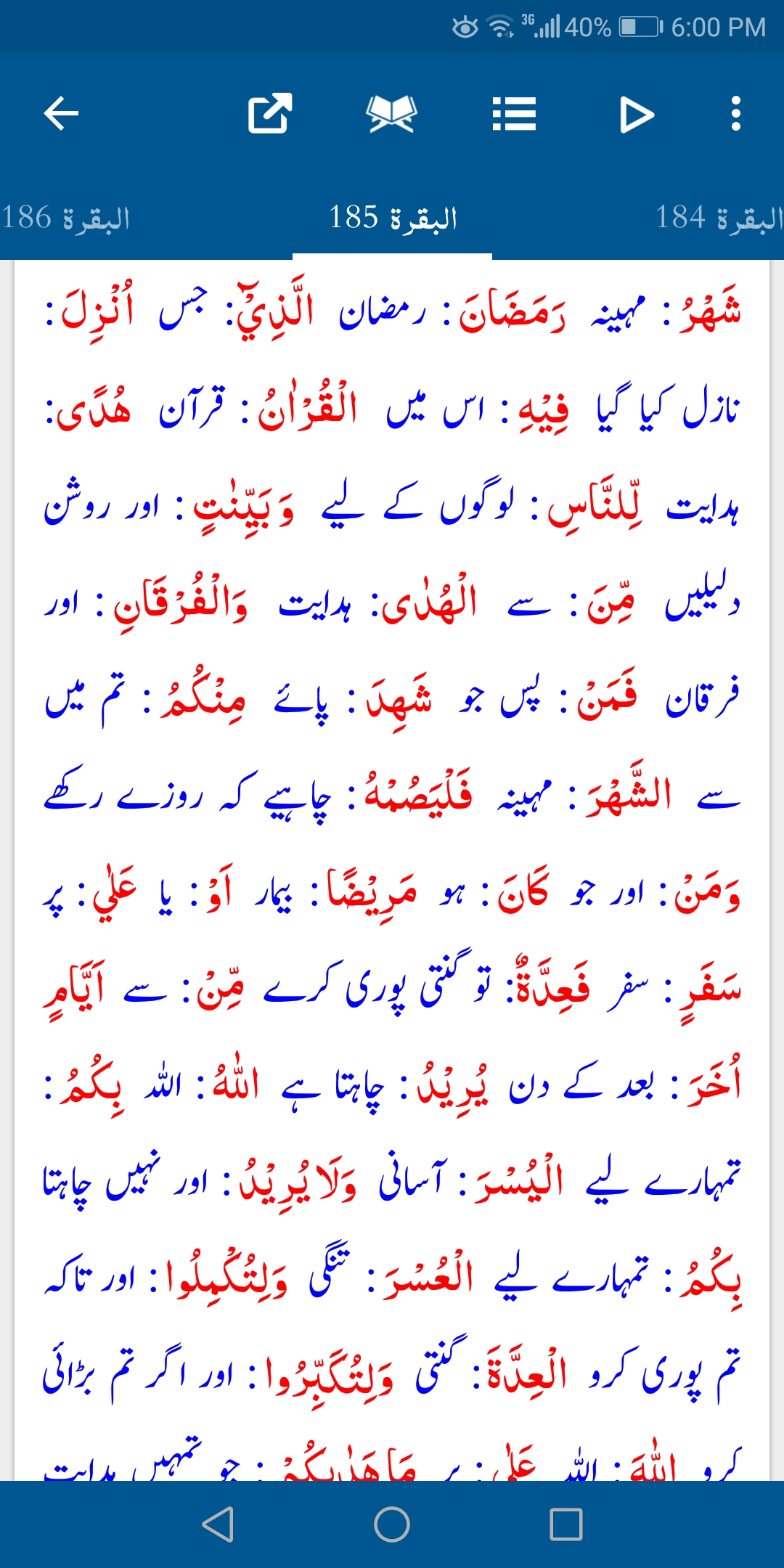Open the Quran book icon
This screenshot has width=784, height=1568.
pos(392,114)
